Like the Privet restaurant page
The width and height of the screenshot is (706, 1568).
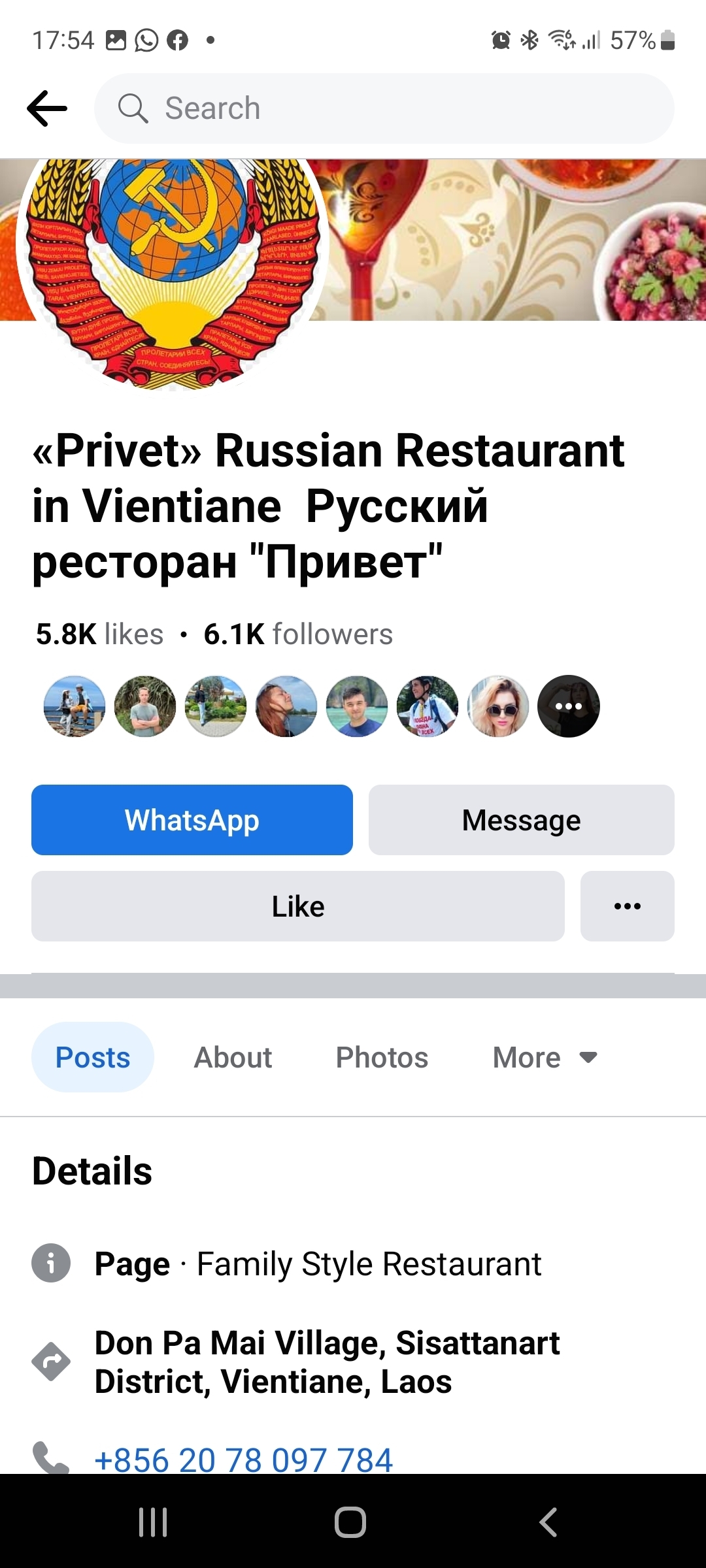[x=297, y=906]
